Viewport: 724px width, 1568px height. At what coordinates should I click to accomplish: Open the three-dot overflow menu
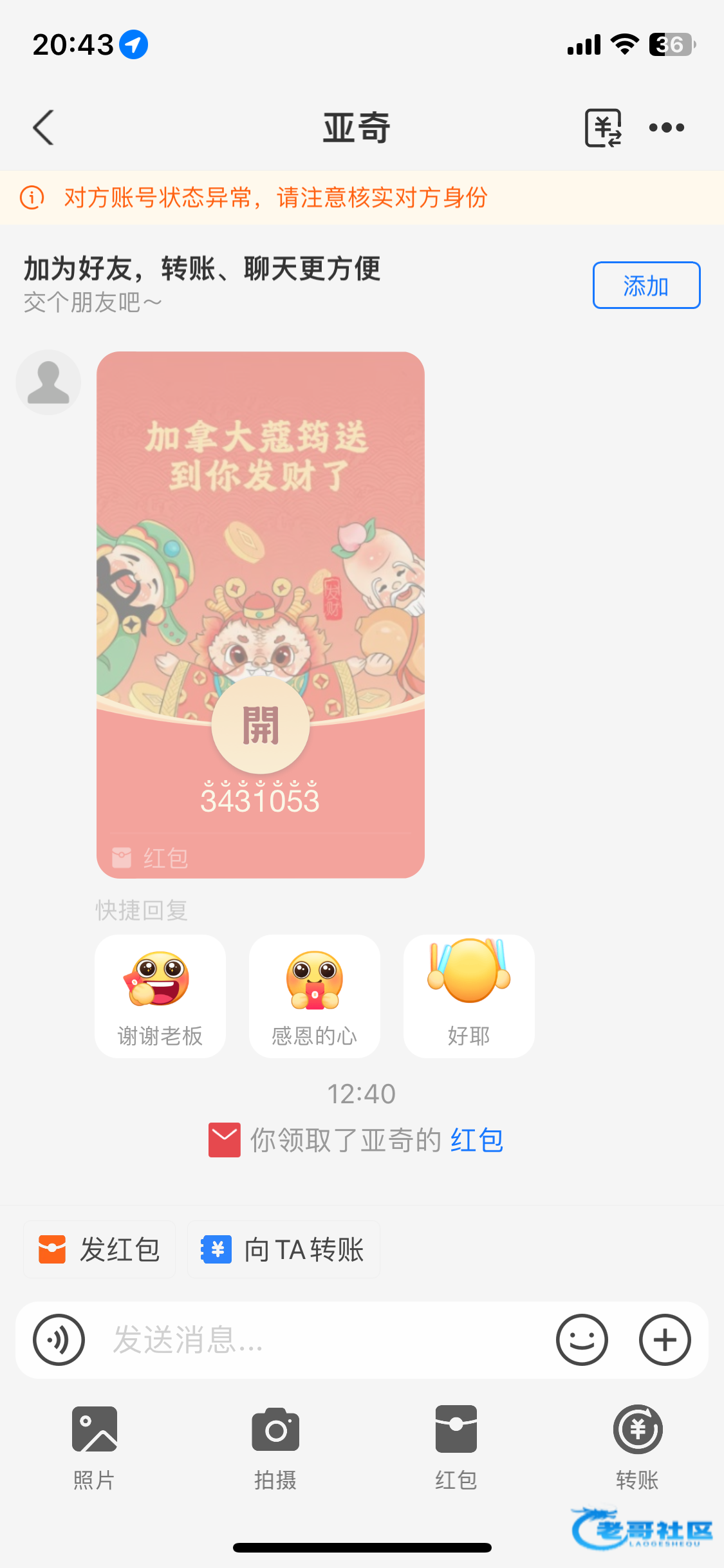point(666,127)
